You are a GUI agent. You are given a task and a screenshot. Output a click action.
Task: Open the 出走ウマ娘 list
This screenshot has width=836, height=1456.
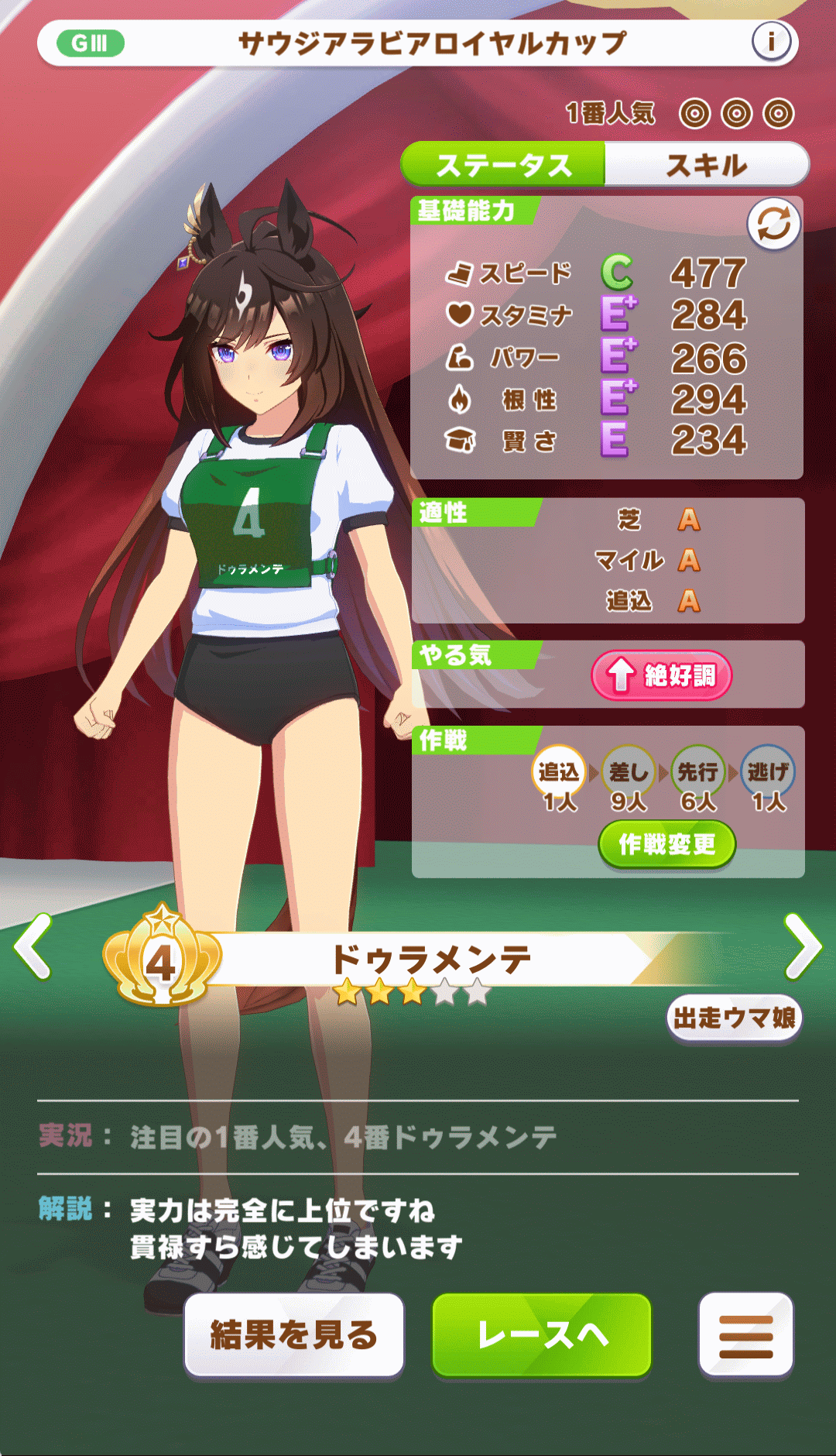734,1018
